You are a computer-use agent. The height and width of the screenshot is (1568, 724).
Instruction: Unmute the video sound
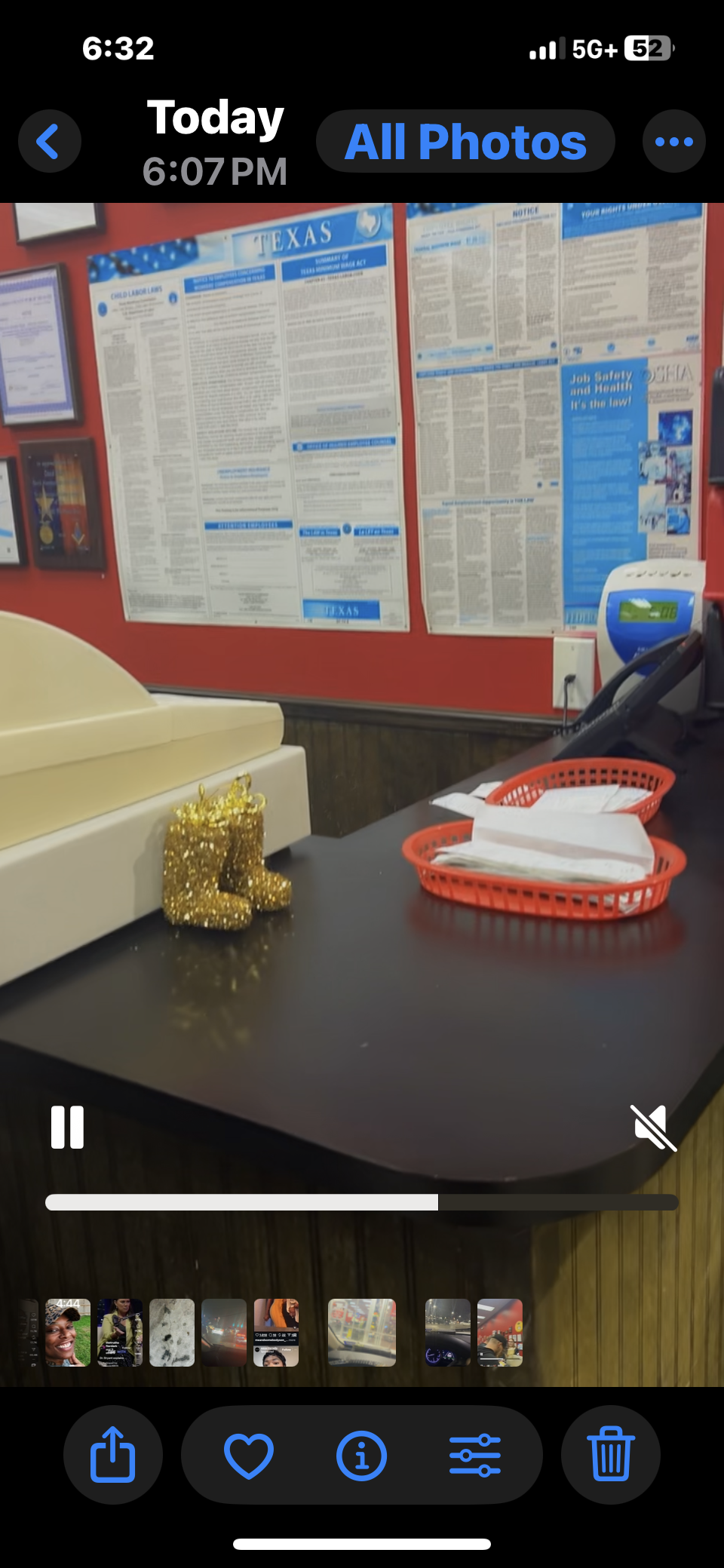tap(653, 1128)
